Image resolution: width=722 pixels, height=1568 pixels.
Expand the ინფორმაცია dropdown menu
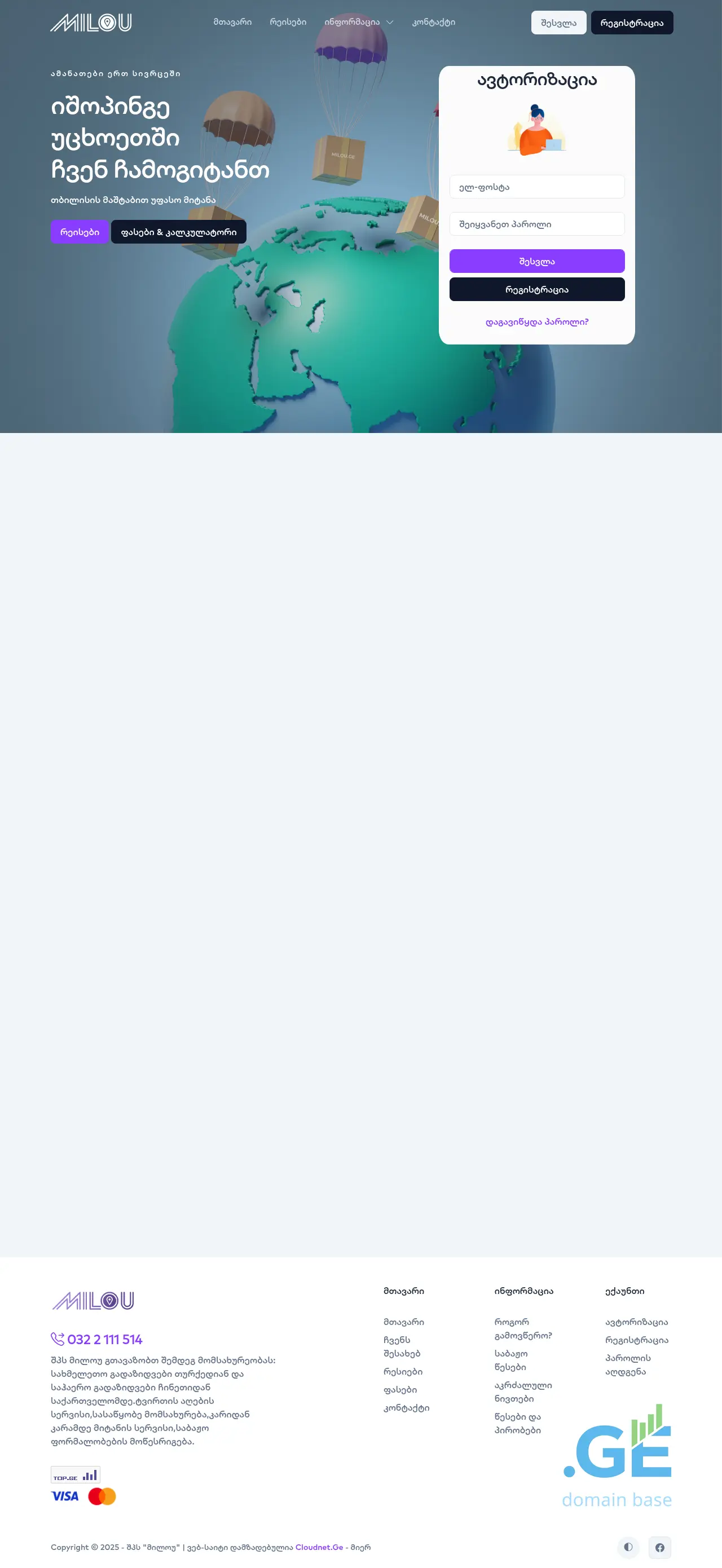pos(359,22)
